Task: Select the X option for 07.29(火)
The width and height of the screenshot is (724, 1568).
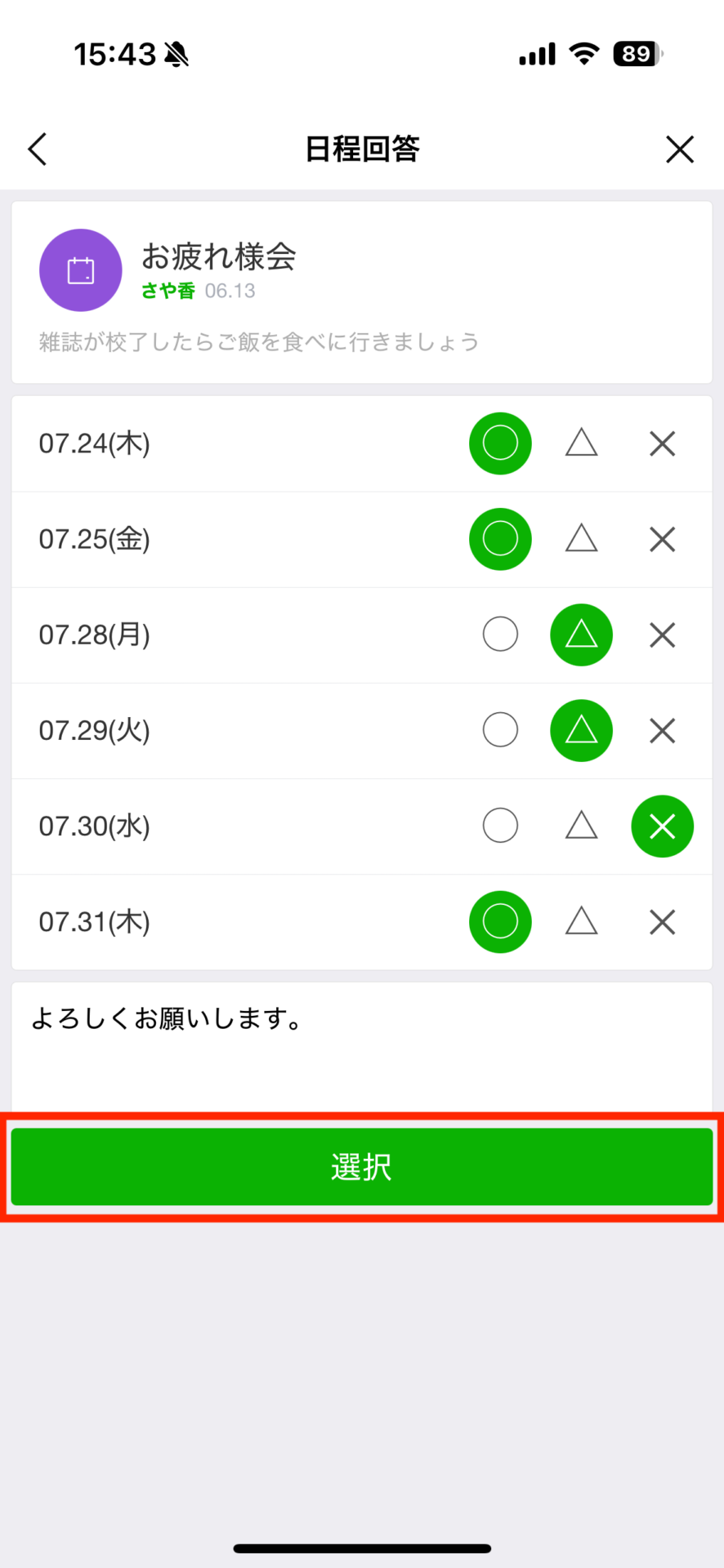Action: tap(663, 730)
